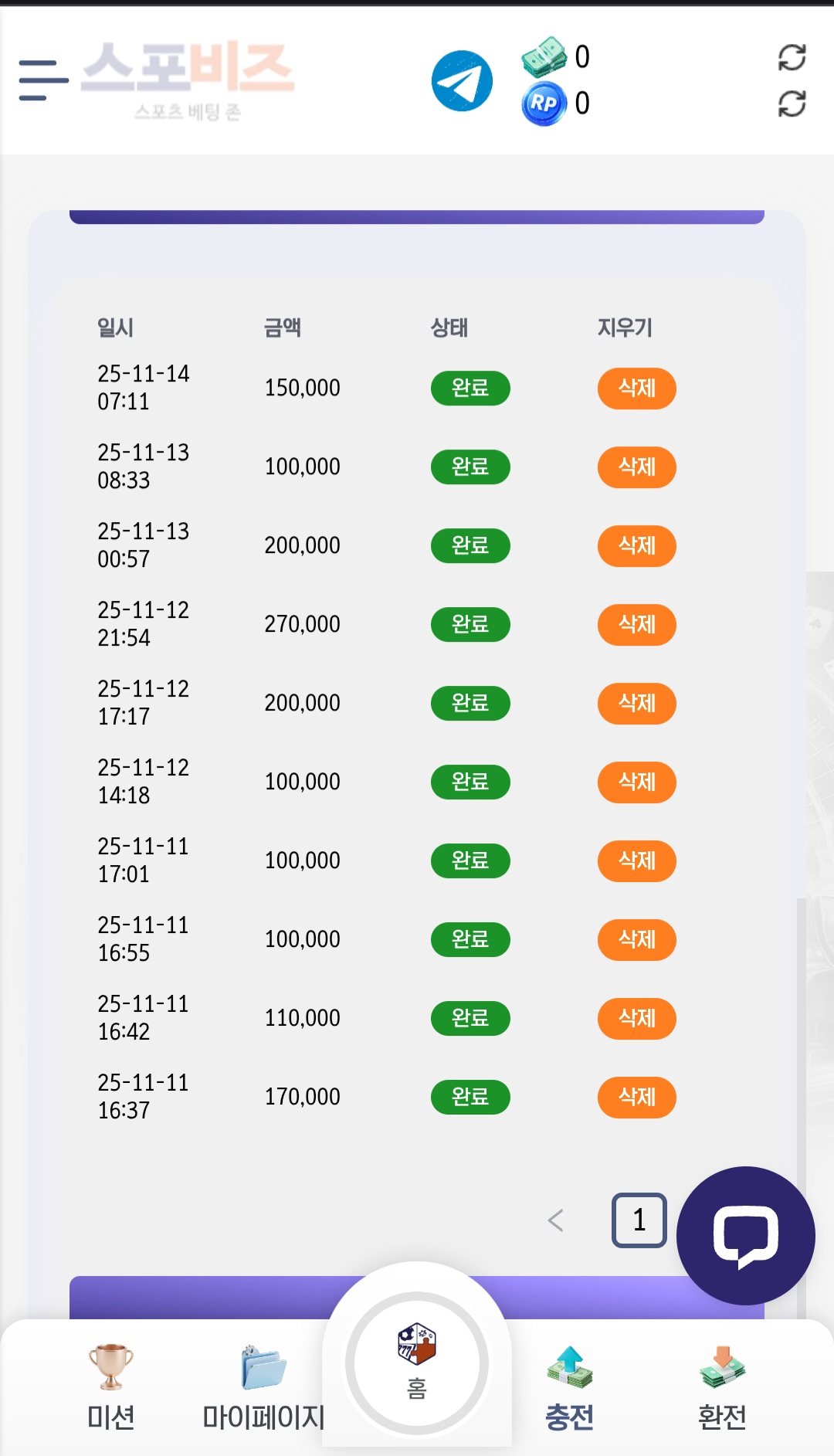This screenshot has width=834, height=1456.
Task: Switch to the 미션 tab
Action: pos(111,1388)
